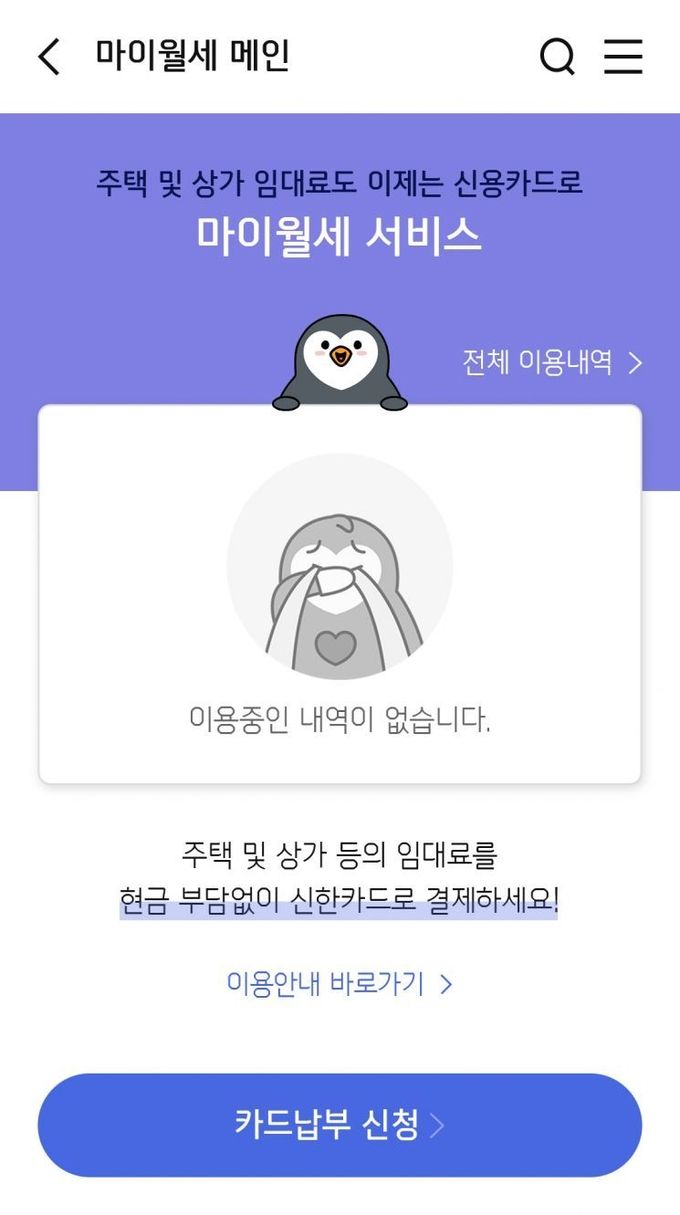Viewport: 680px width, 1215px height.
Task: Open 이용안내 바로가기 link
Action: [x=339, y=984]
